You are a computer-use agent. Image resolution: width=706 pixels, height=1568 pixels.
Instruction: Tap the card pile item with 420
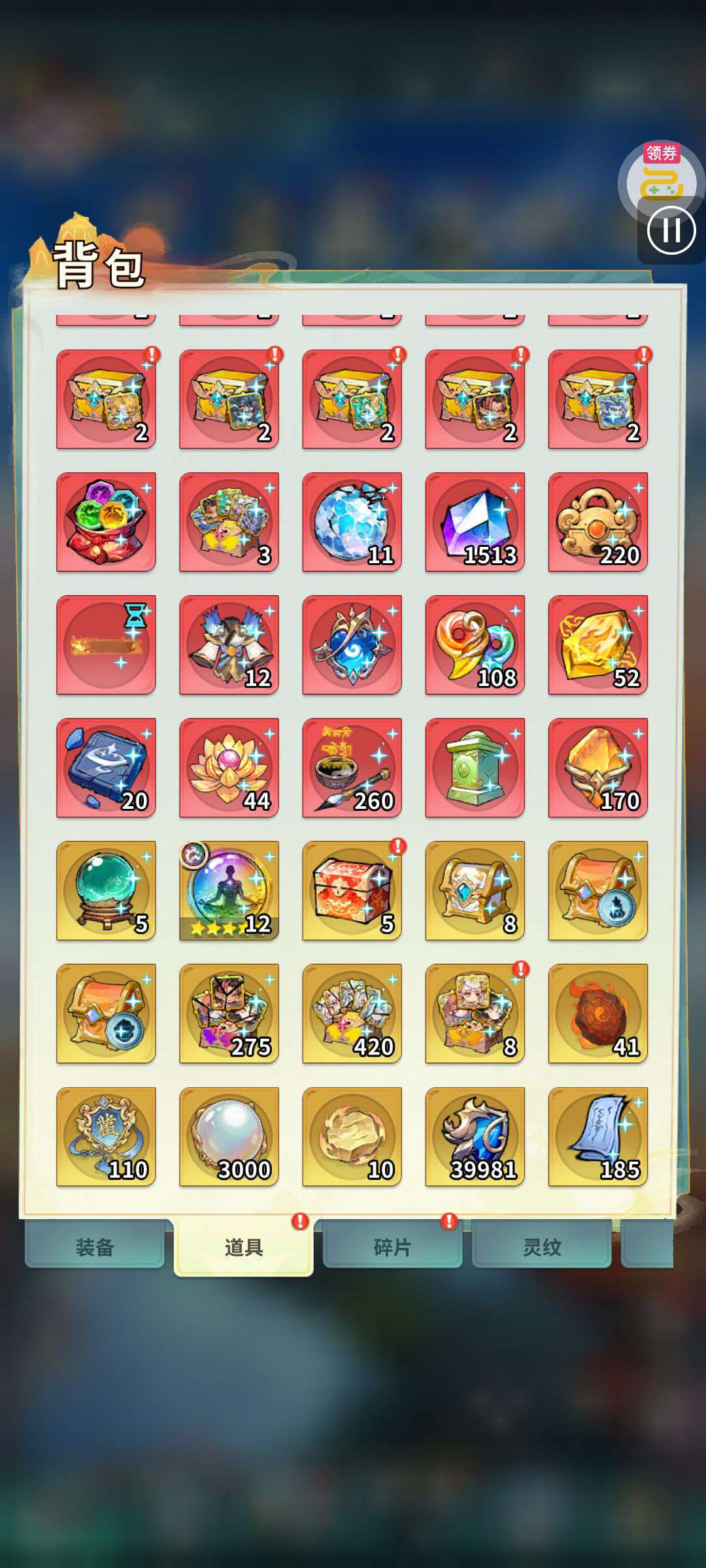(x=352, y=1013)
